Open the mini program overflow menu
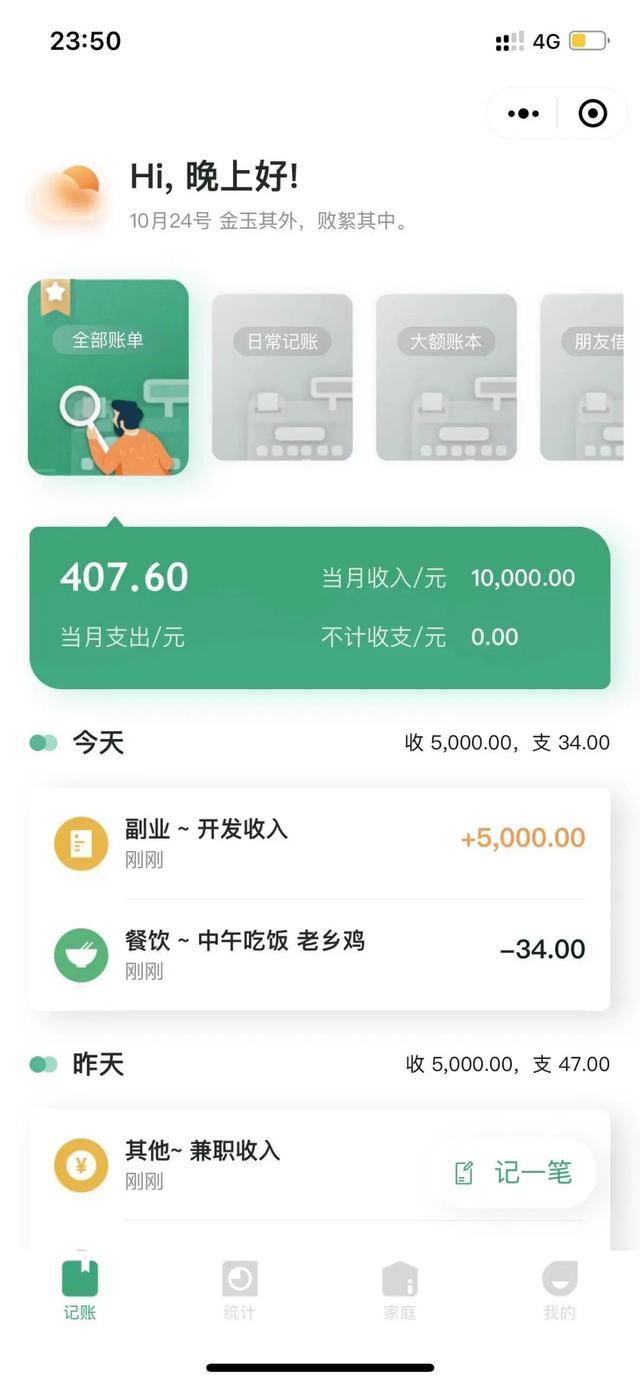Screen dimensions: 640x1385 pos(523,114)
